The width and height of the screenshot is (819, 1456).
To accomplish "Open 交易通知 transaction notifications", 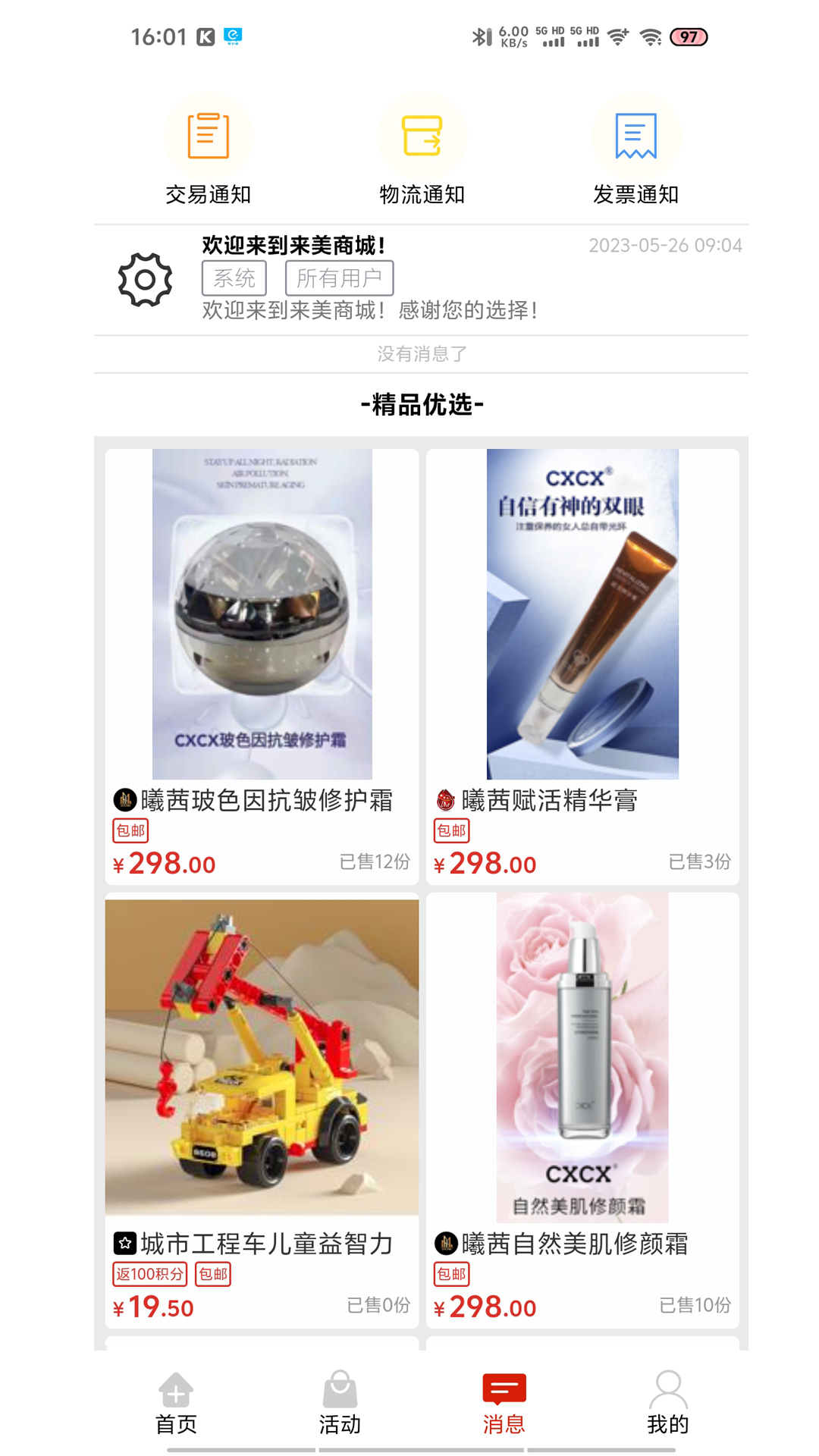I will [208, 152].
